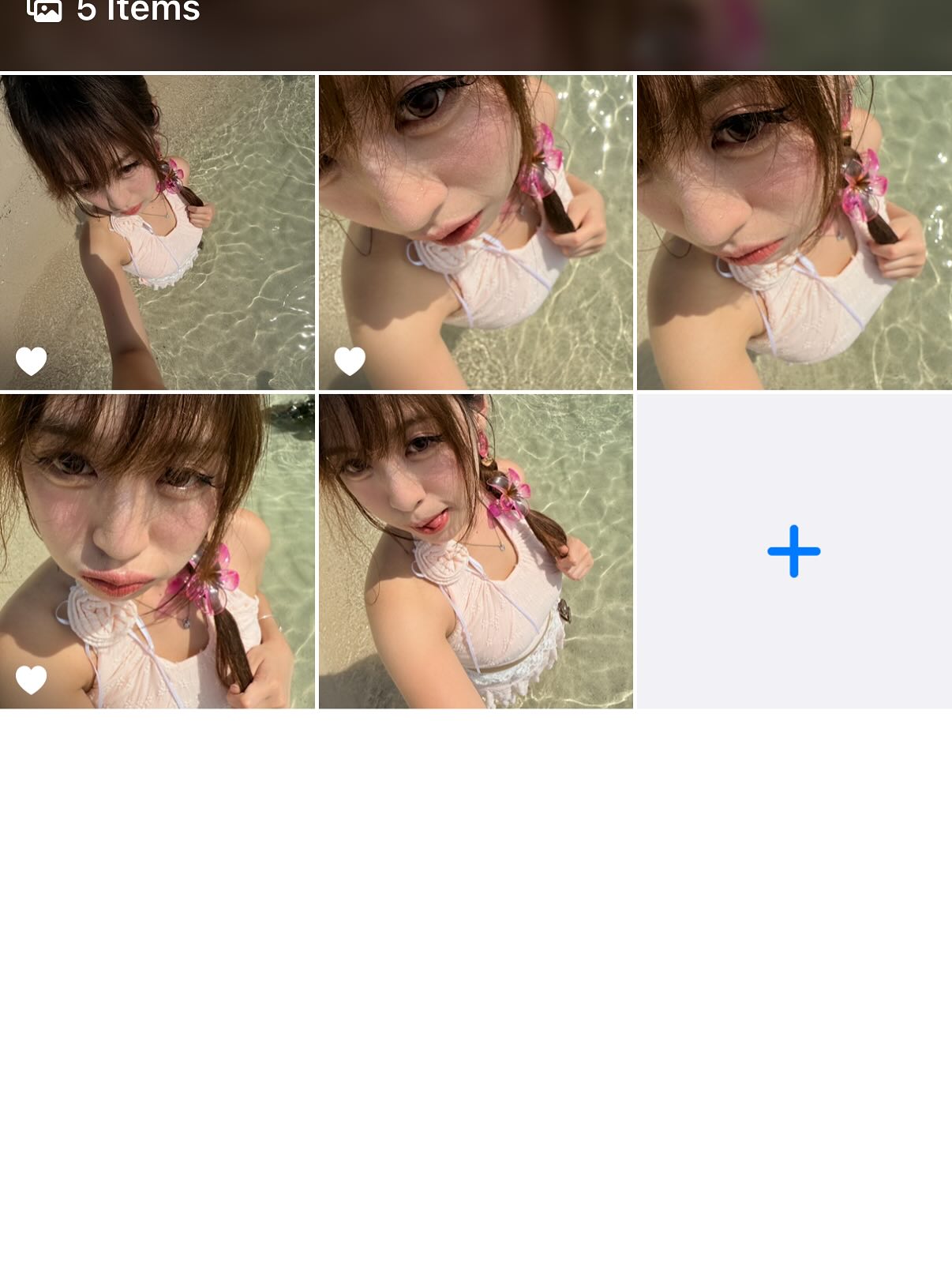Open the pouting close-up with rose top
This screenshot has height=1270, width=952.
point(157,551)
